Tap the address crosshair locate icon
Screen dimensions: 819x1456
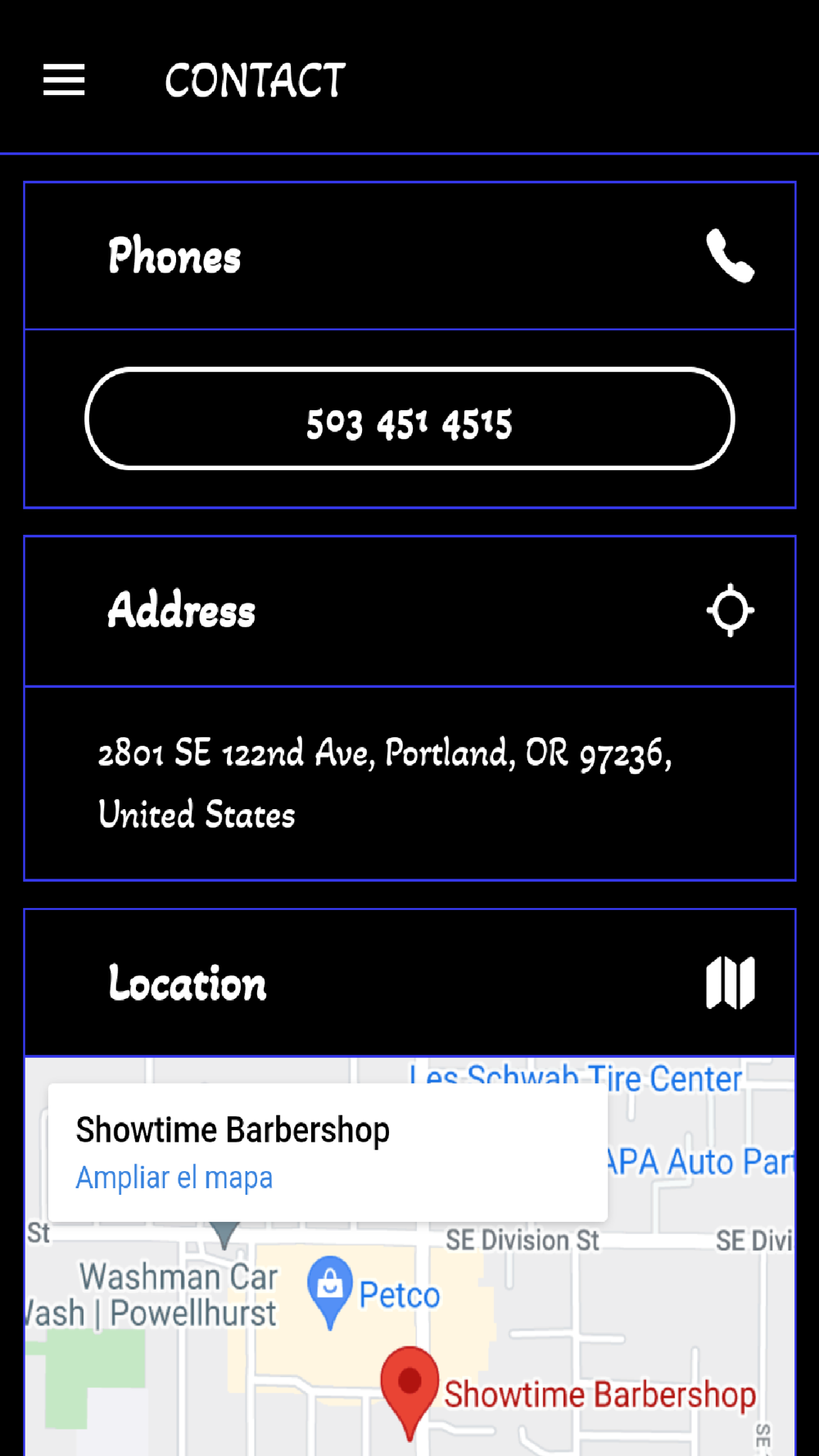tap(730, 610)
